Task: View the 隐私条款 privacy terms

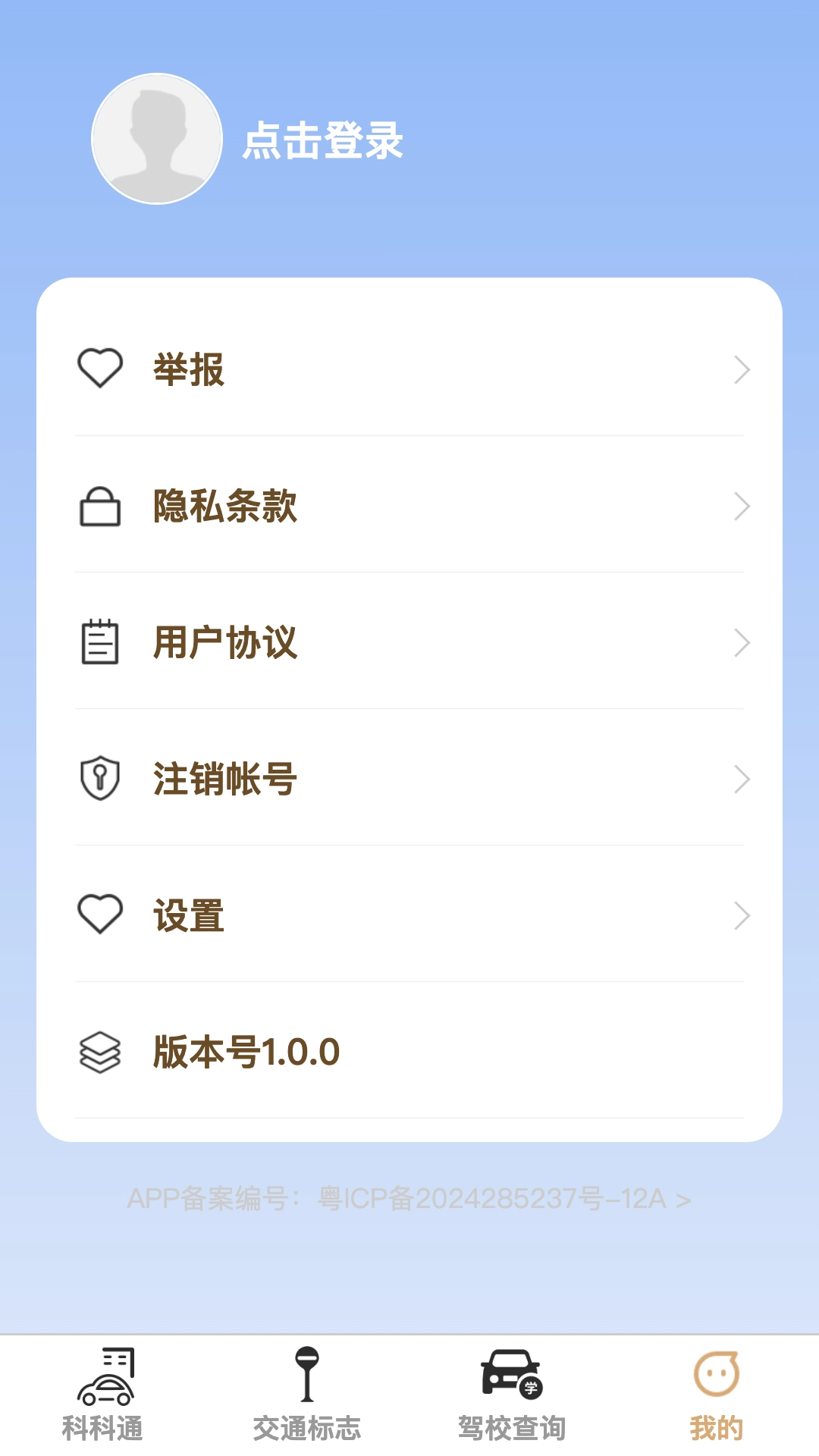Action: click(409, 506)
